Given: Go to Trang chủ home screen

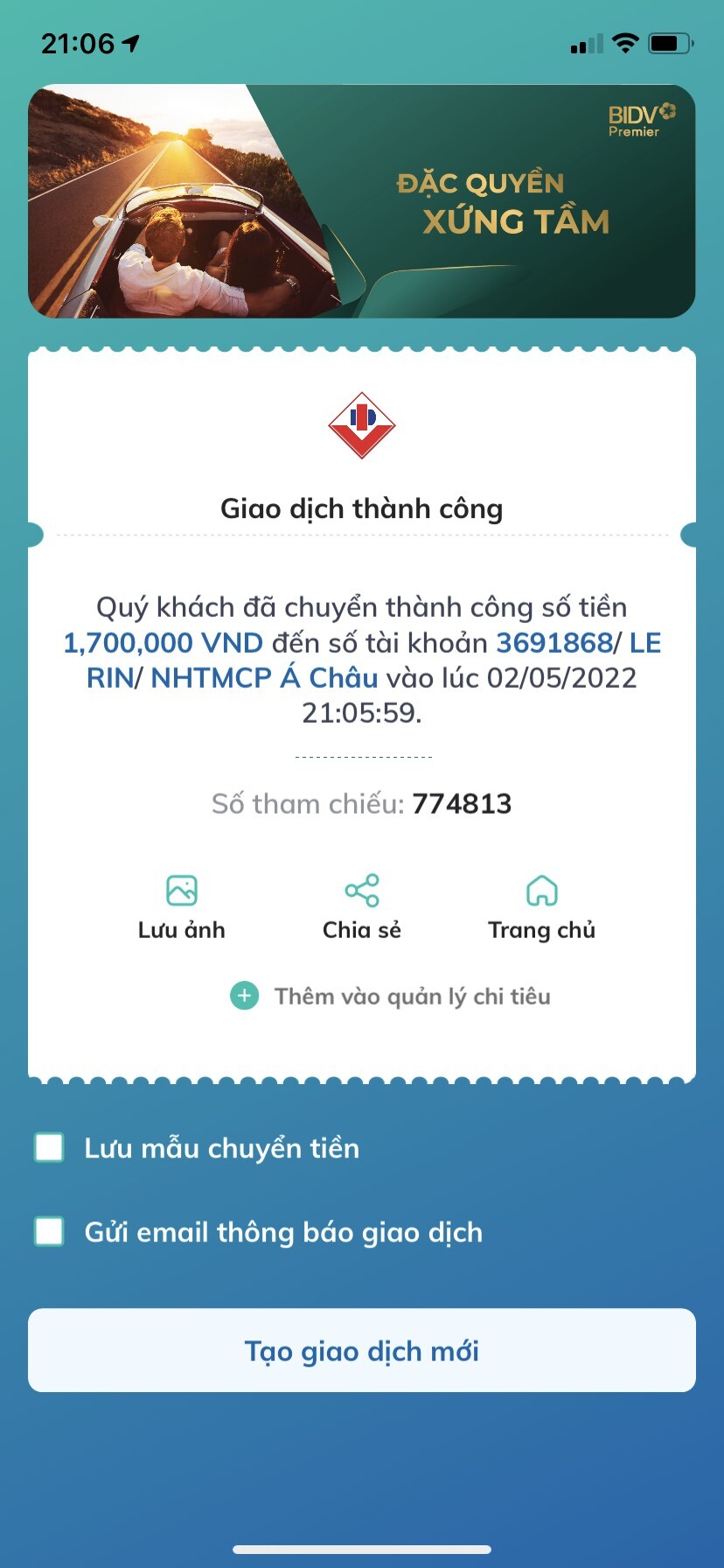Looking at the screenshot, I should click(541, 906).
